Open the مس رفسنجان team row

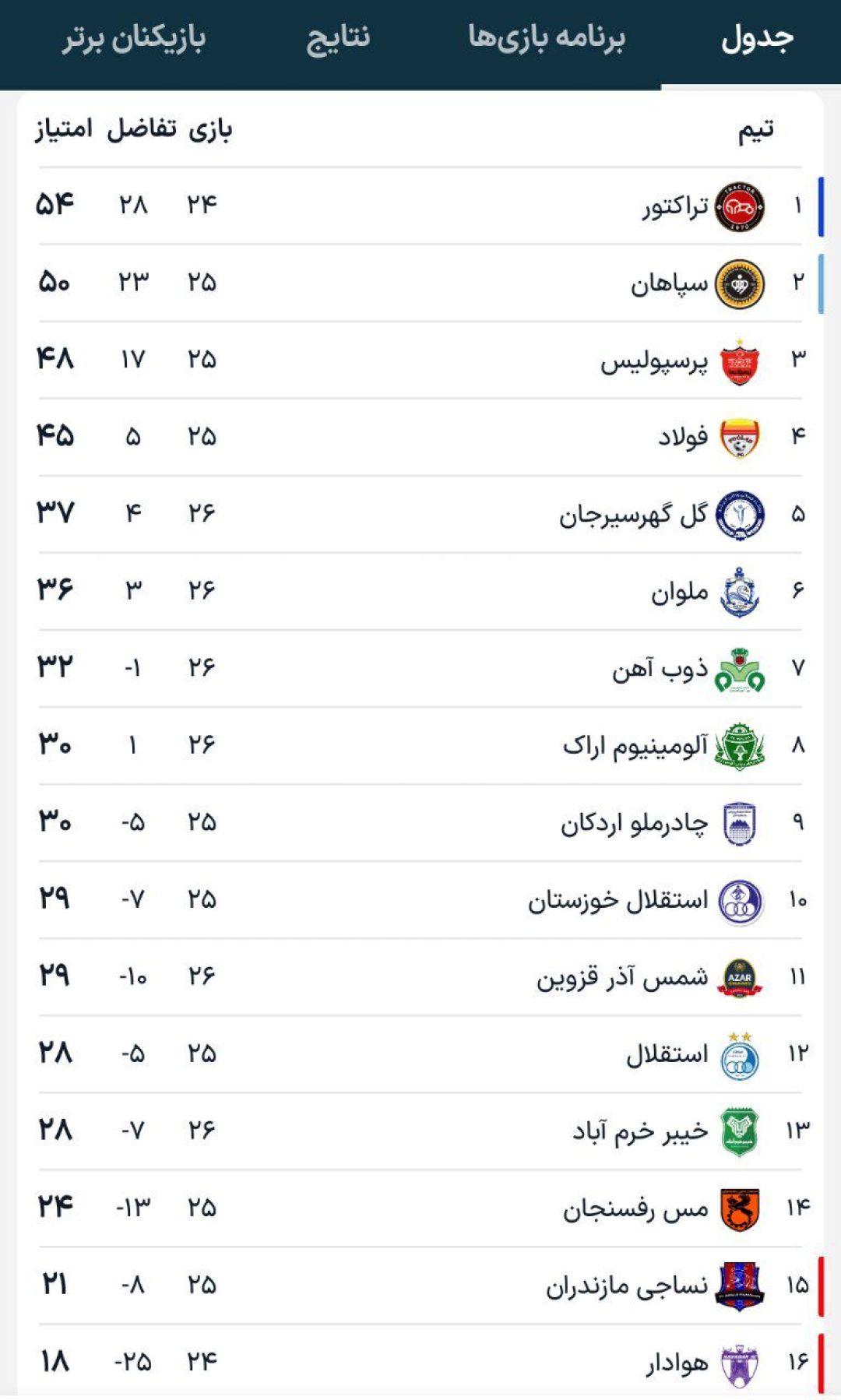click(x=420, y=1208)
